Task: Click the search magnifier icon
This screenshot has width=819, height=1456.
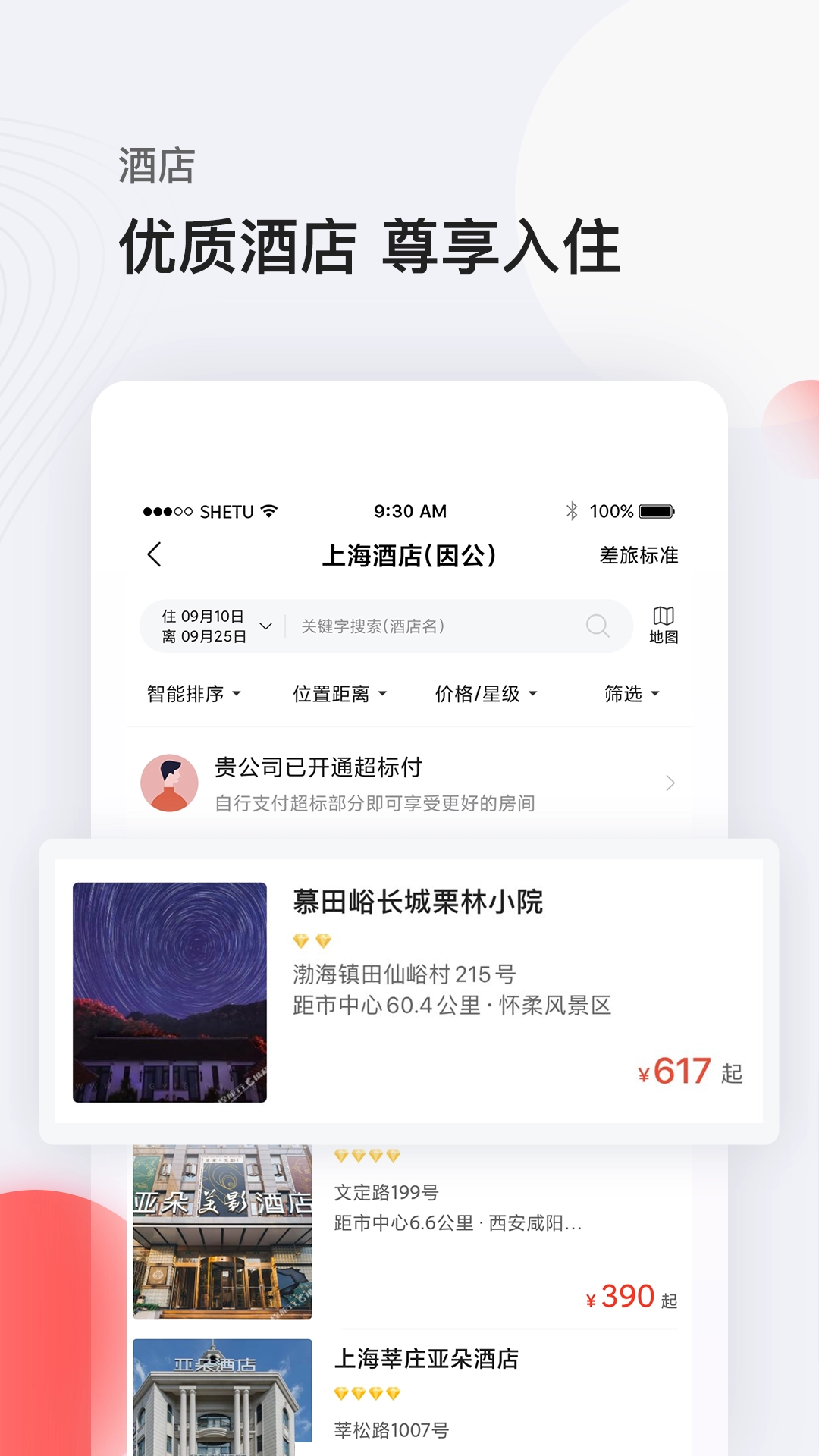Action: (598, 626)
